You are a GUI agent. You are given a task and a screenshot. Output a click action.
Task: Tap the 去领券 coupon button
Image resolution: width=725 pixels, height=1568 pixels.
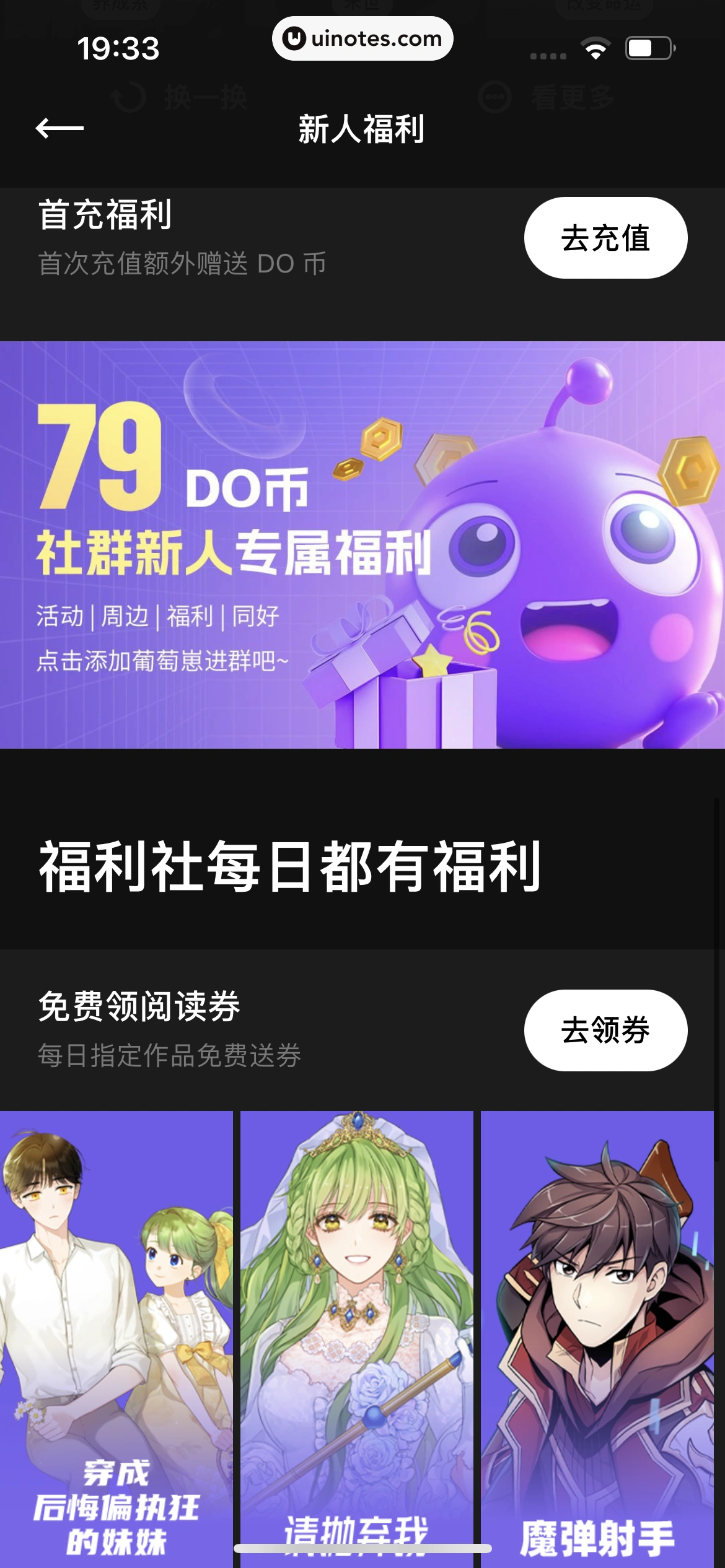605,1030
